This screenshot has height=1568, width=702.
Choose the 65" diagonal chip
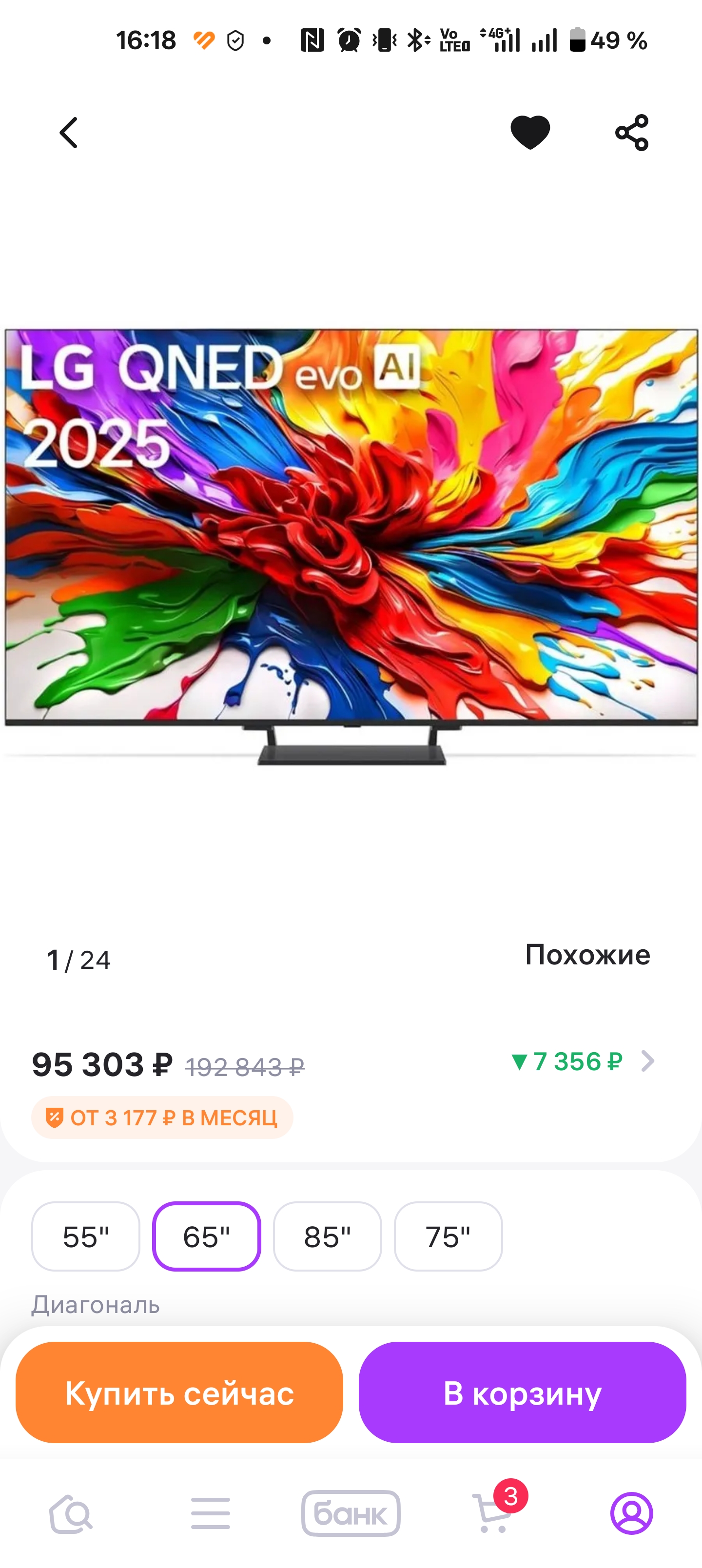[x=206, y=1236]
